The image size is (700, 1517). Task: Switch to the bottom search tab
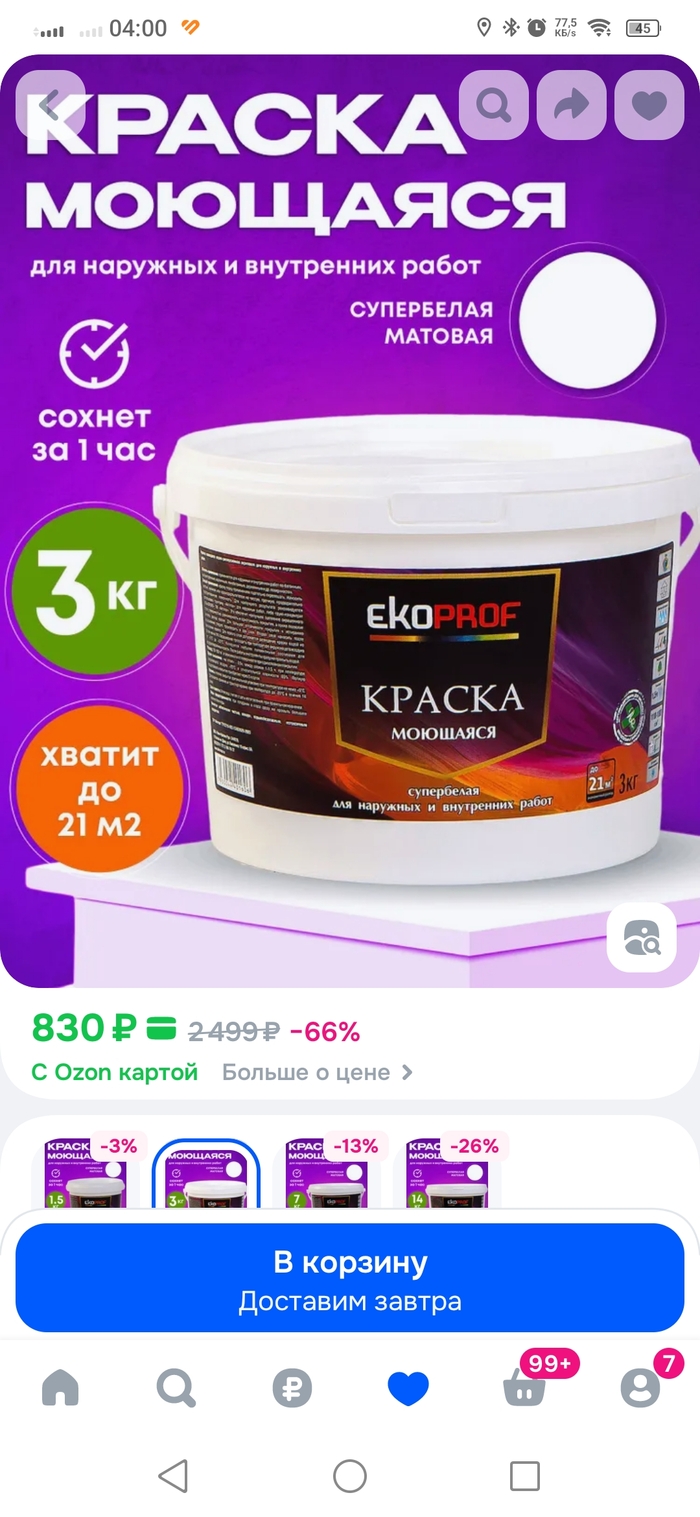176,1388
